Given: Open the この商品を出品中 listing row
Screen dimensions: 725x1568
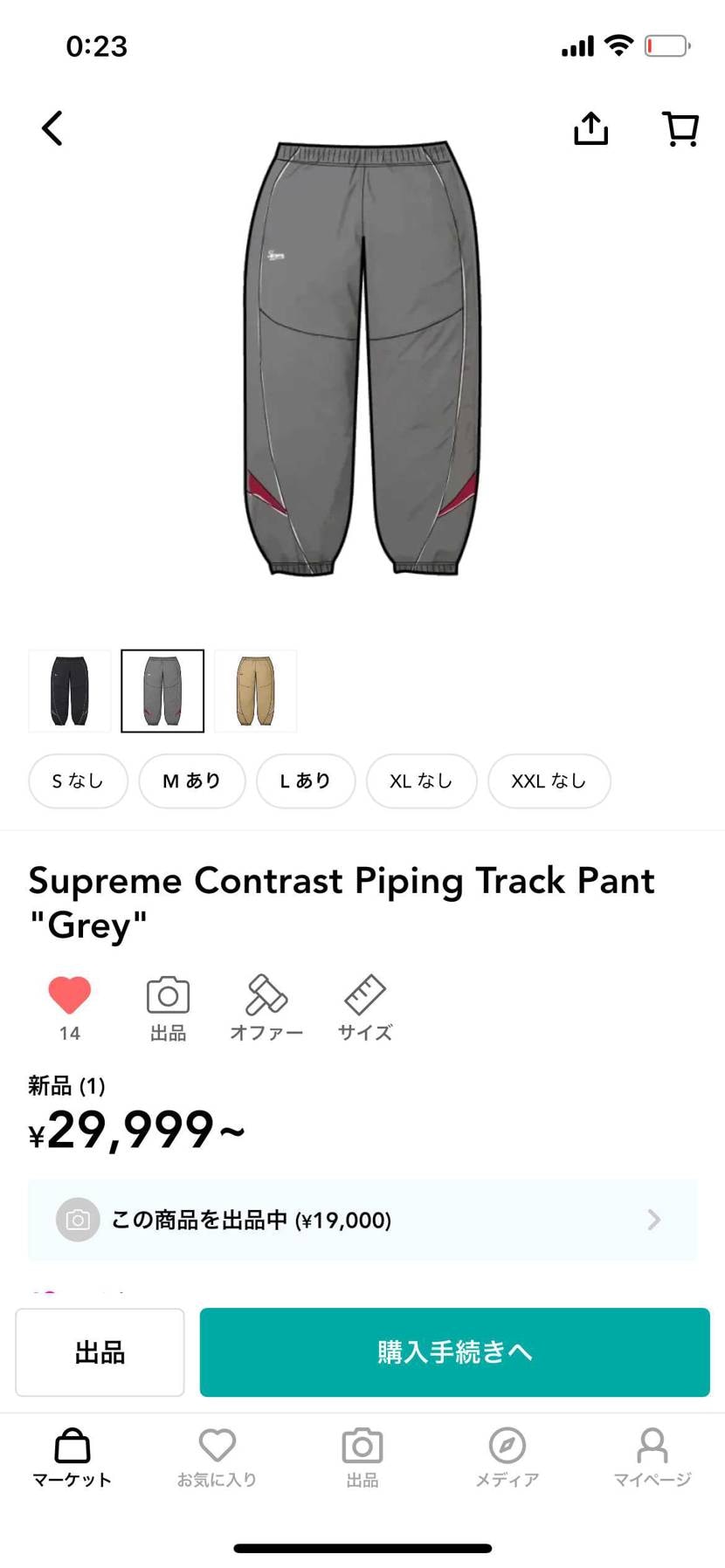Looking at the screenshot, I should tap(362, 1219).
